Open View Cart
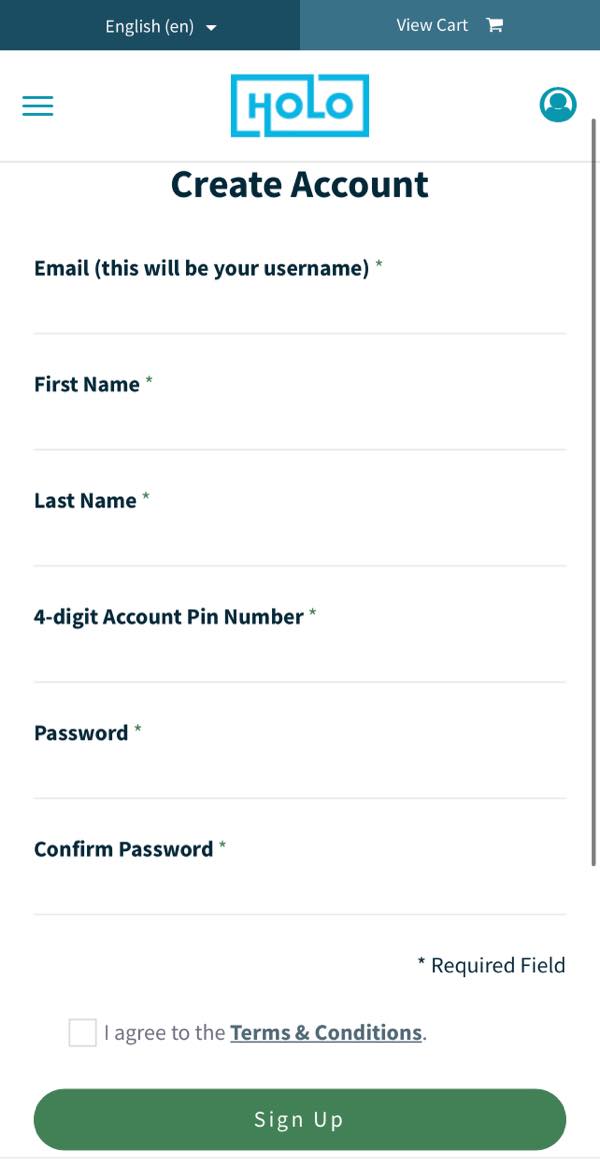Viewport: 600px width, 1164px height. pyautogui.click(x=449, y=25)
